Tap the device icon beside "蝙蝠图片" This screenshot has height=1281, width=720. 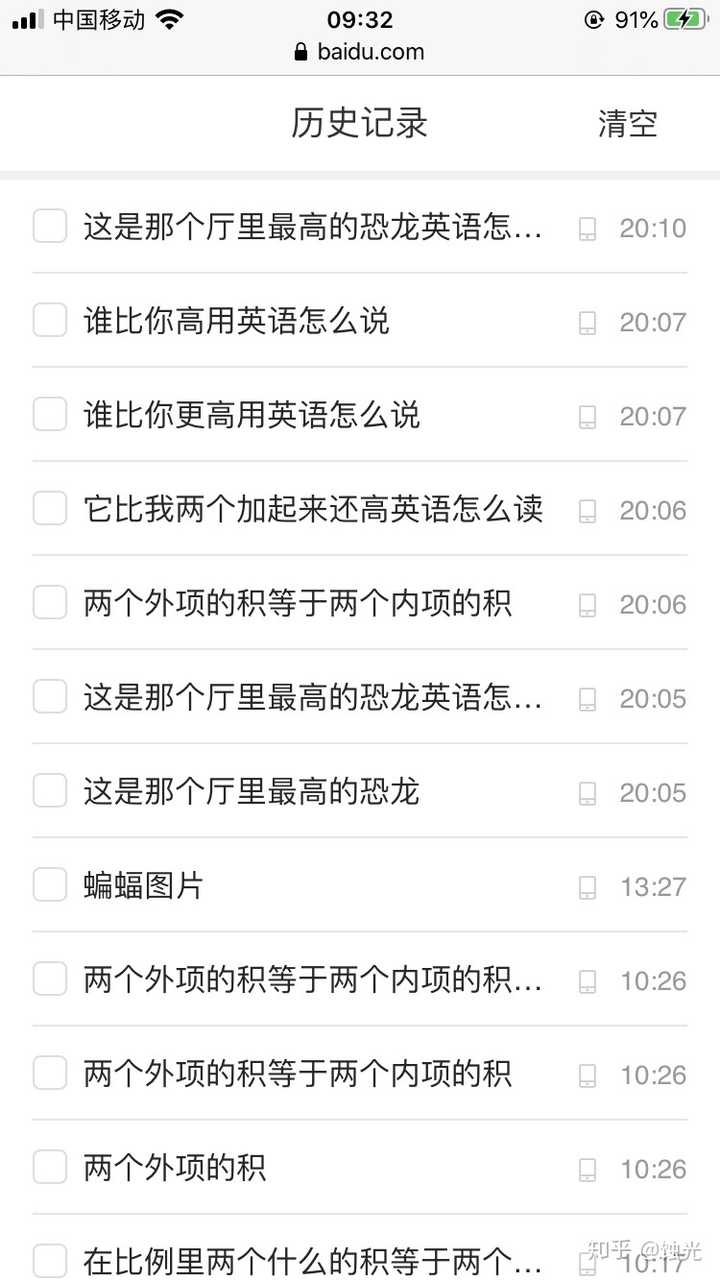pyautogui.click(x=588, y=888)
